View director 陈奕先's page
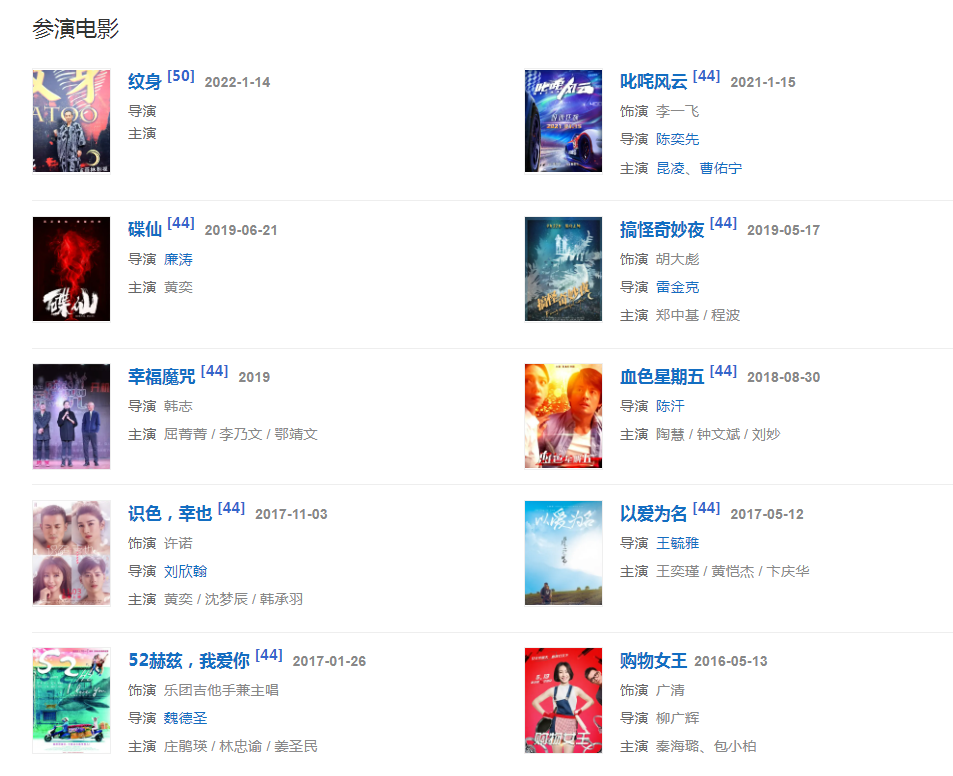This screenshot has width=953, height=776. point(677,139)
